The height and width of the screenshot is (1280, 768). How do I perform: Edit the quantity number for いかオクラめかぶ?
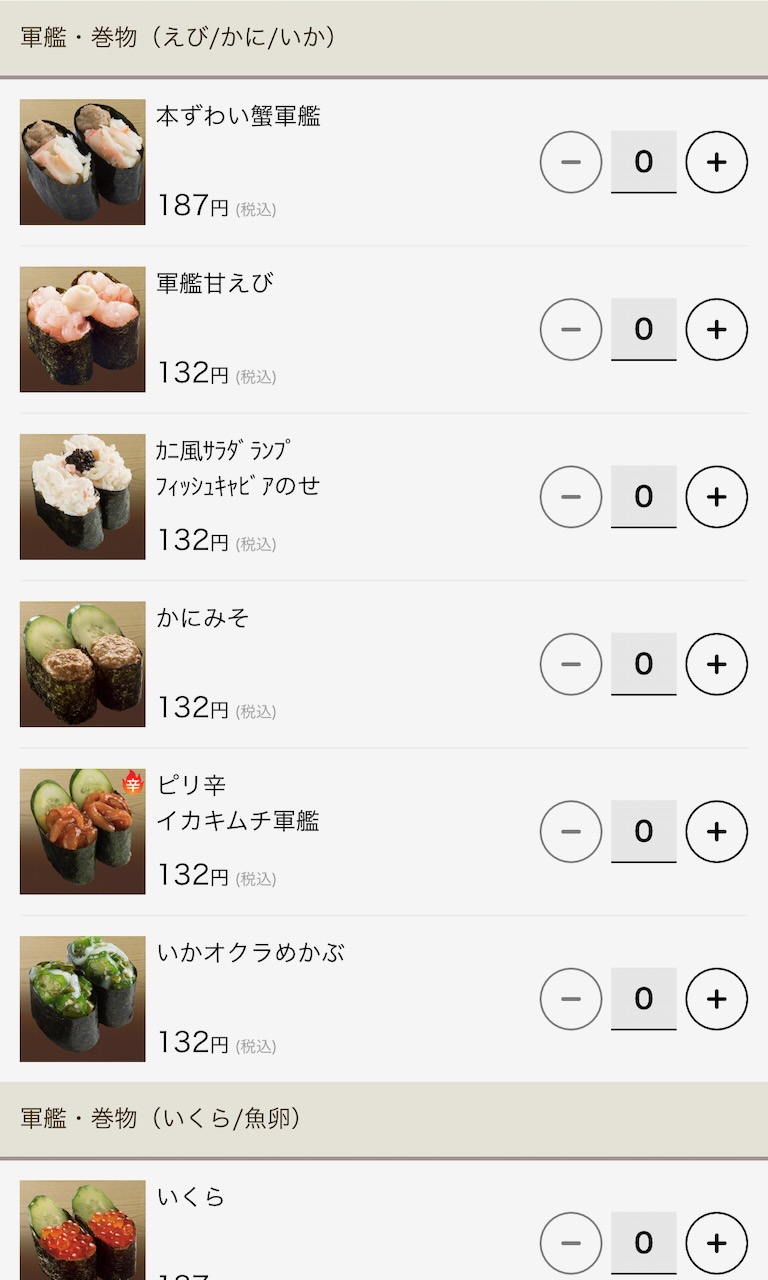tap(643, 999)
